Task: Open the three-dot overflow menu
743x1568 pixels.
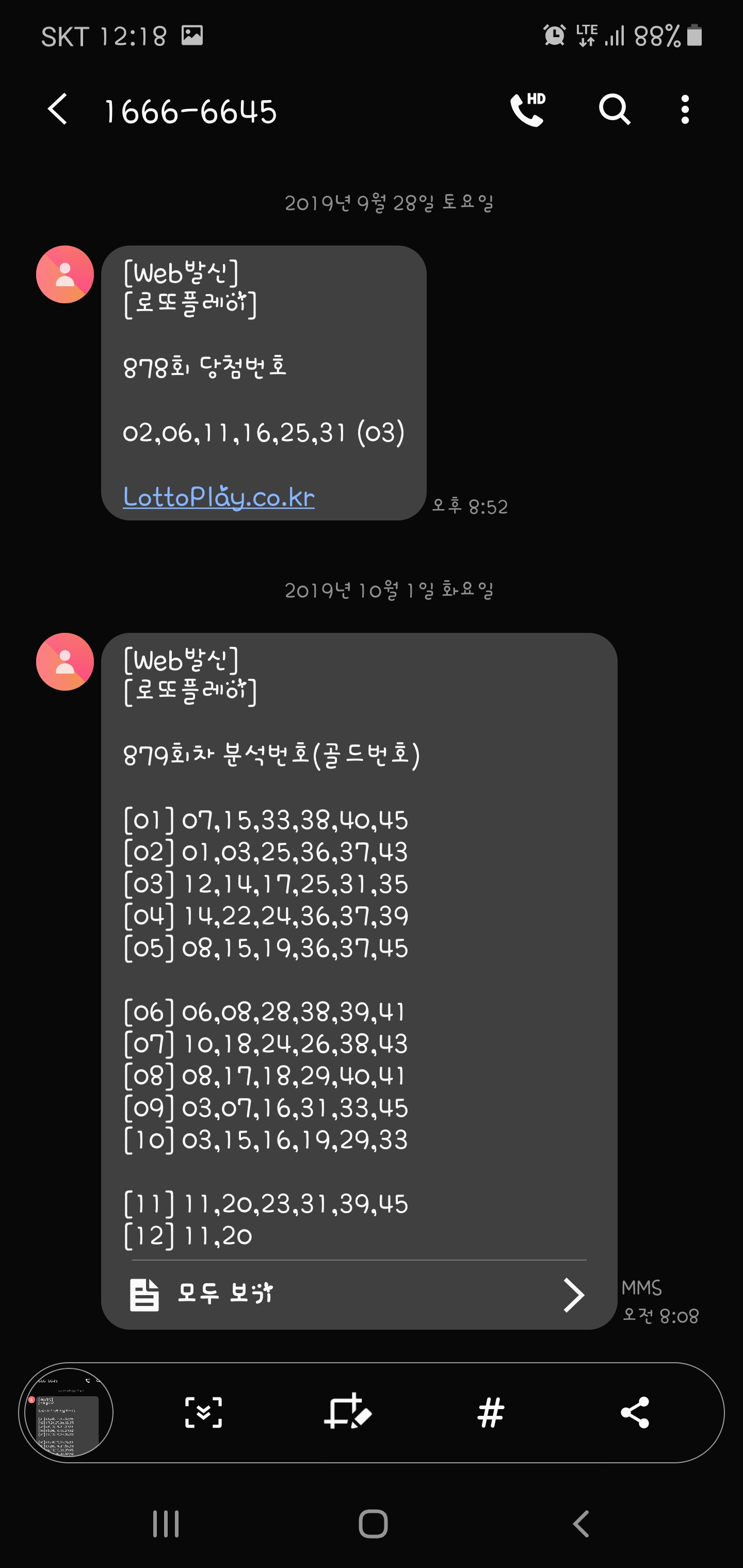Action: 685,110
